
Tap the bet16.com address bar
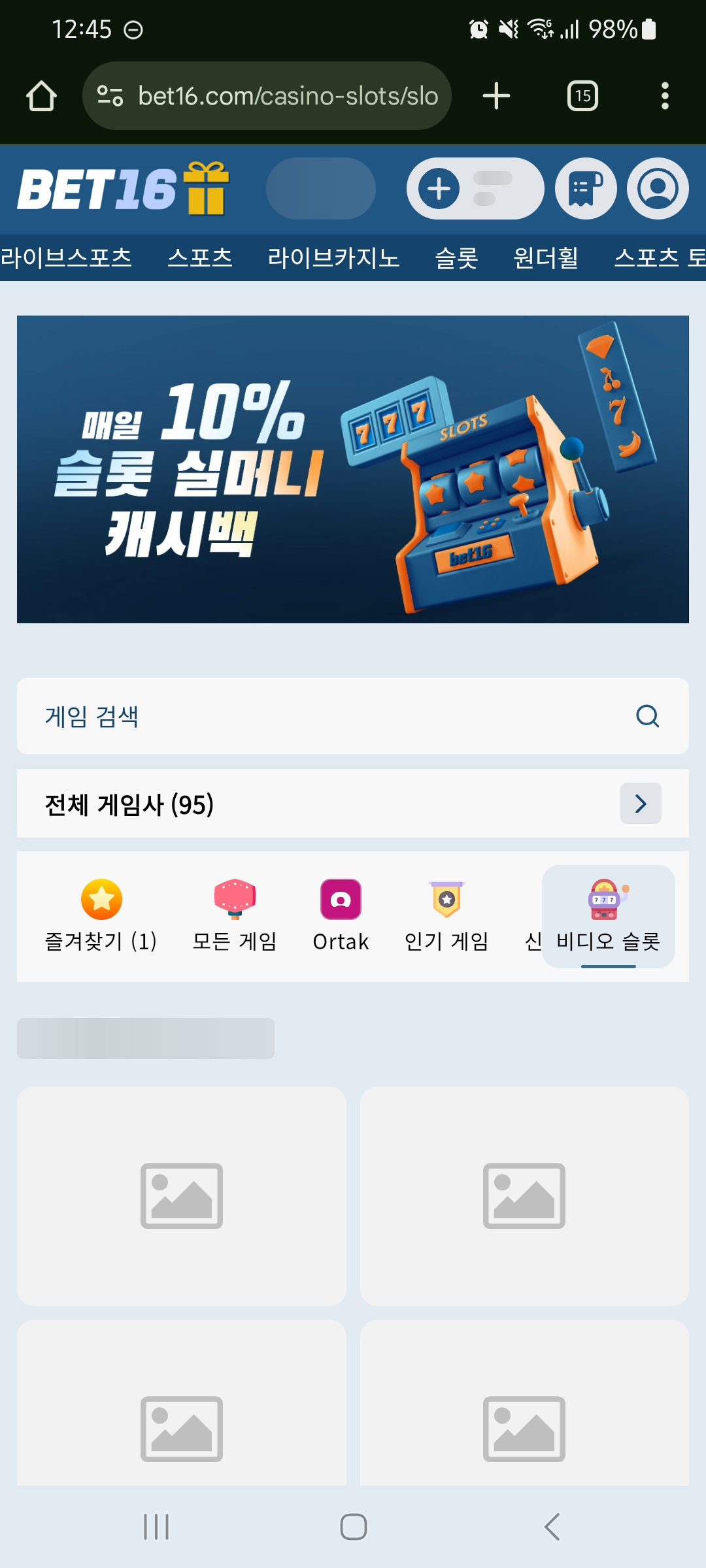click(267, 96)
